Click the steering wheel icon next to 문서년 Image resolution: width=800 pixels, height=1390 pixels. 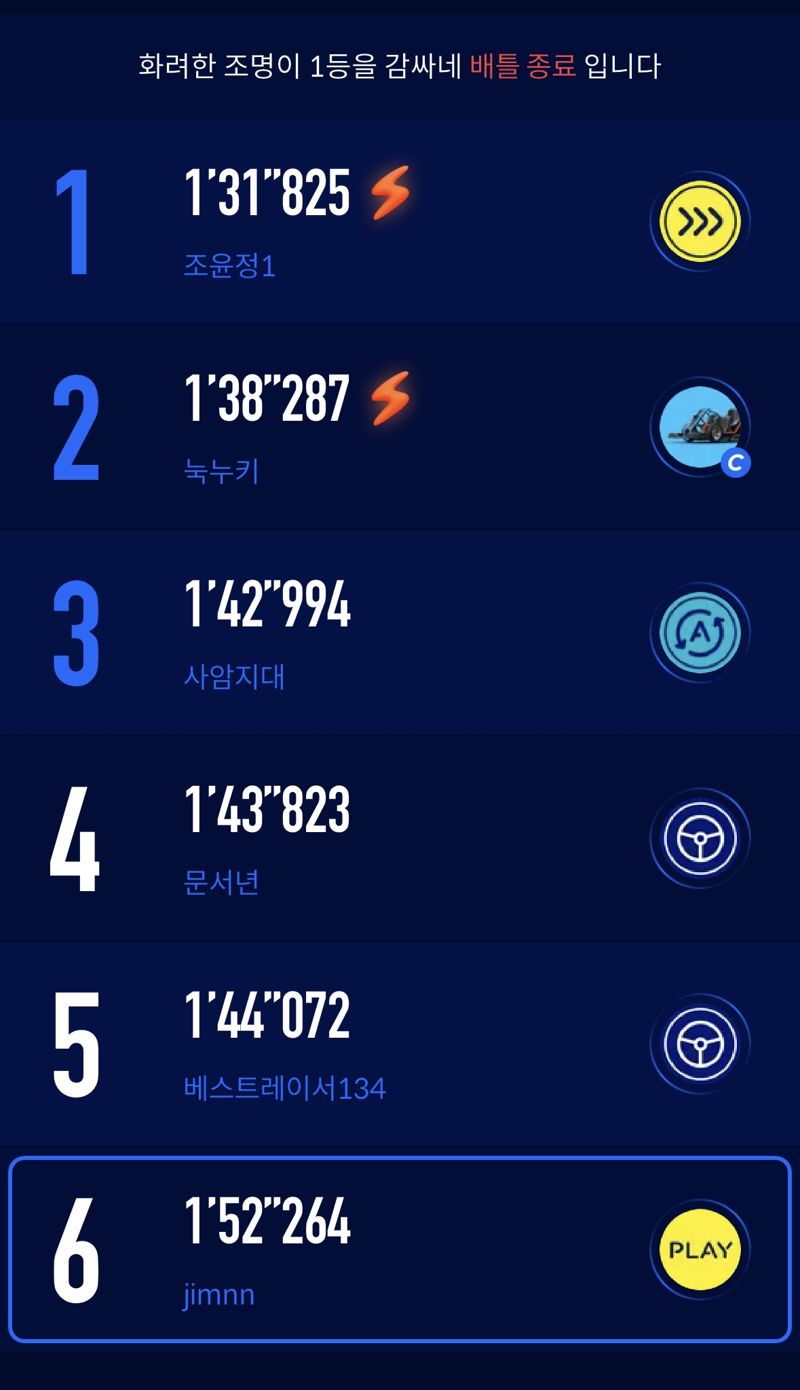pos(700,838)
